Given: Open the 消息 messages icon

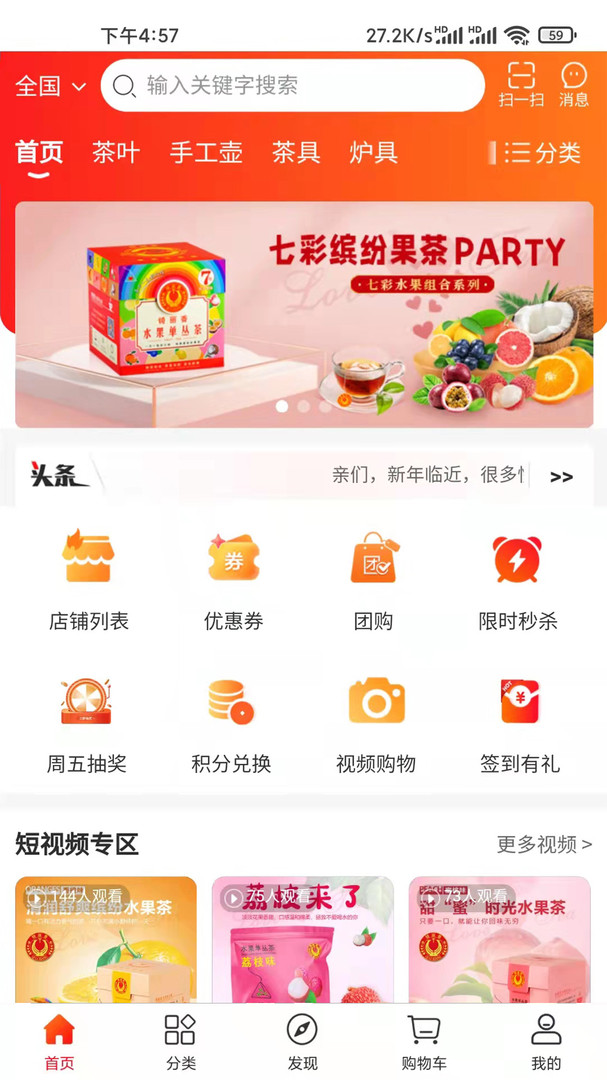Looking at the screenshot, I should [574, 85].
